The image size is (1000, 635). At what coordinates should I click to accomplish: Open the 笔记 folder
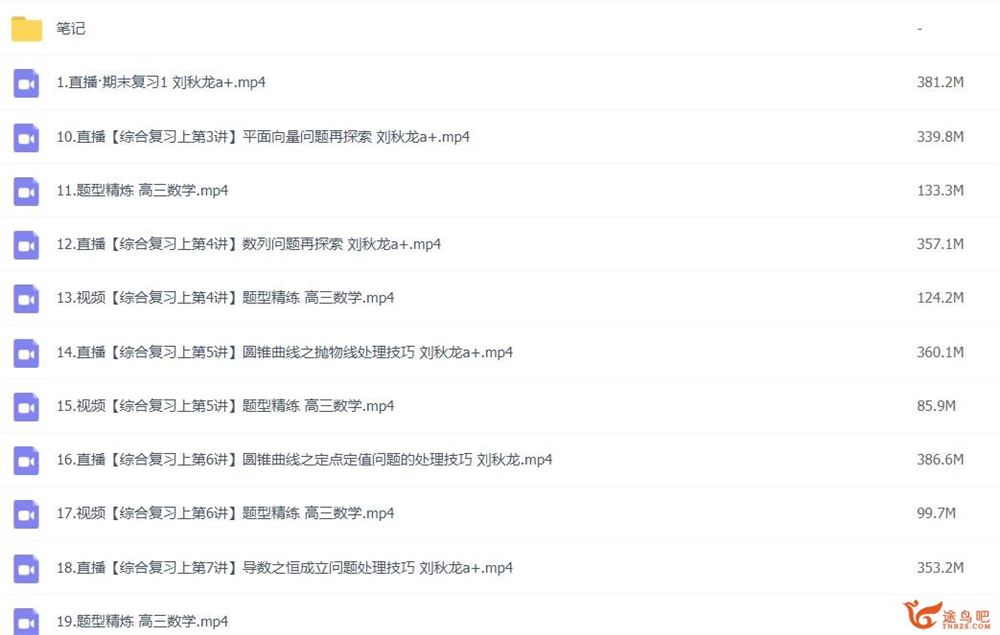point(71,29)
